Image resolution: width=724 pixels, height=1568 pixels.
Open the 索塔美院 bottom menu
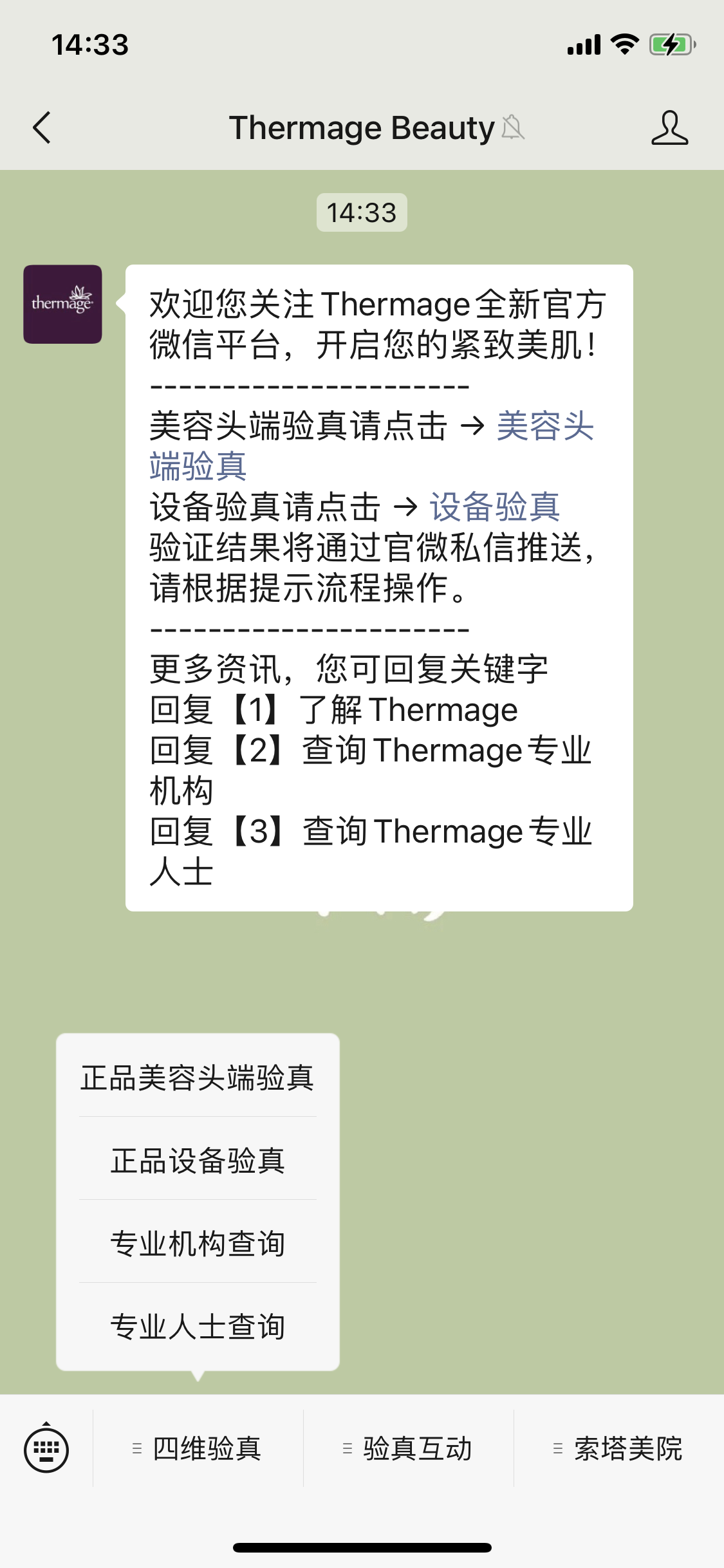(x=618, y=1449)
